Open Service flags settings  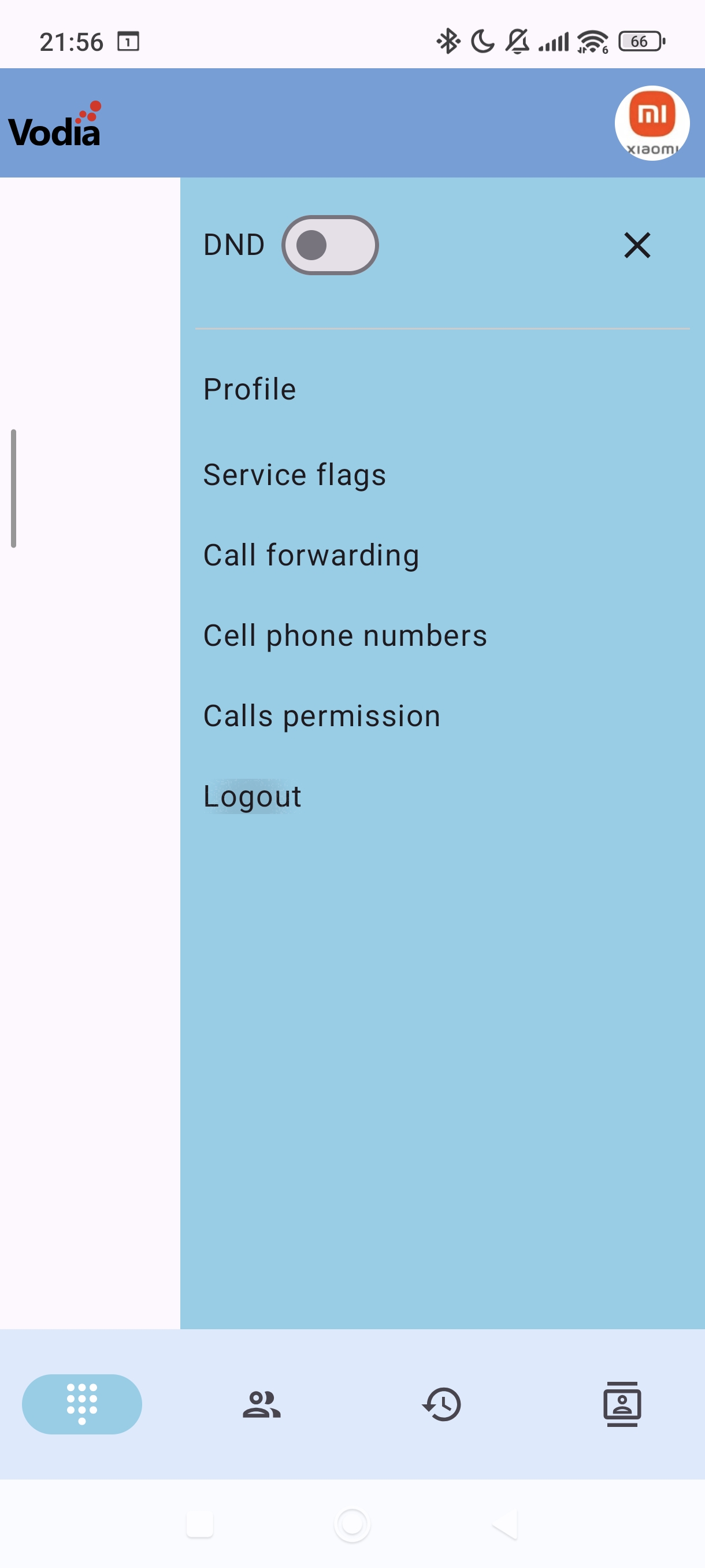click(294, 475)
